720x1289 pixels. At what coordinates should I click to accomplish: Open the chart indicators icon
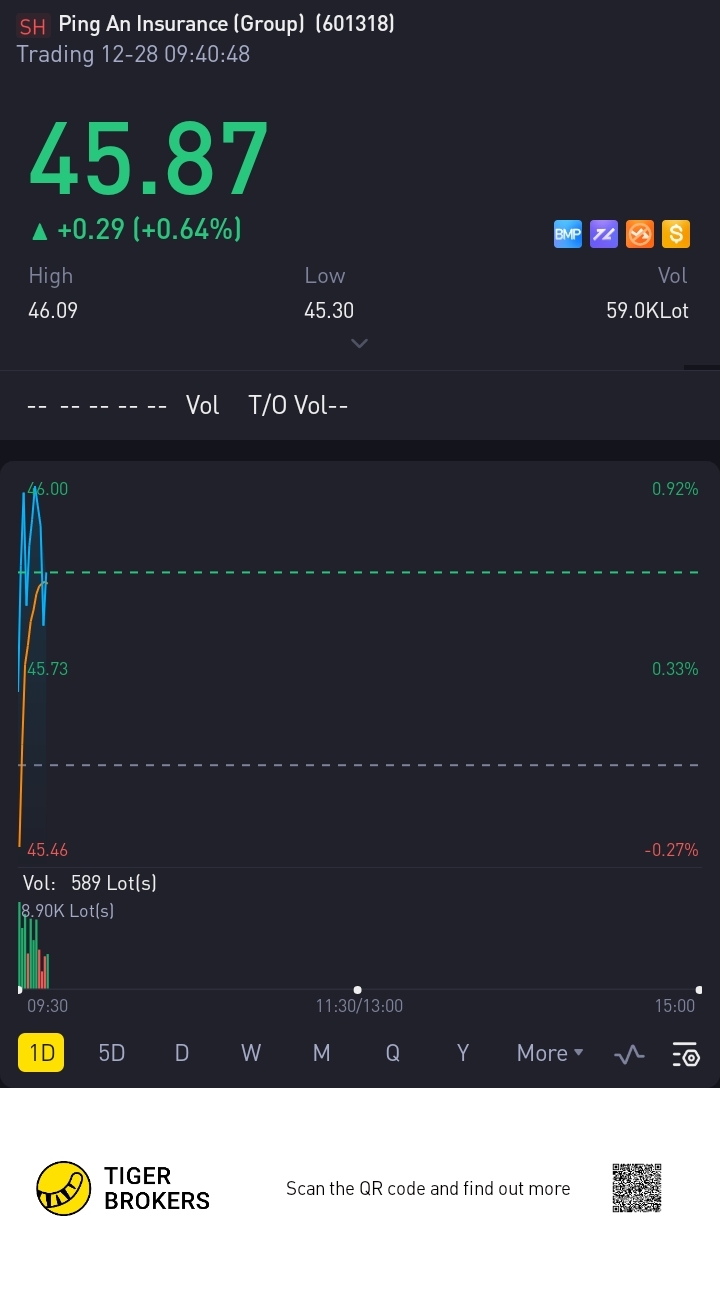tap(629, 1054)
